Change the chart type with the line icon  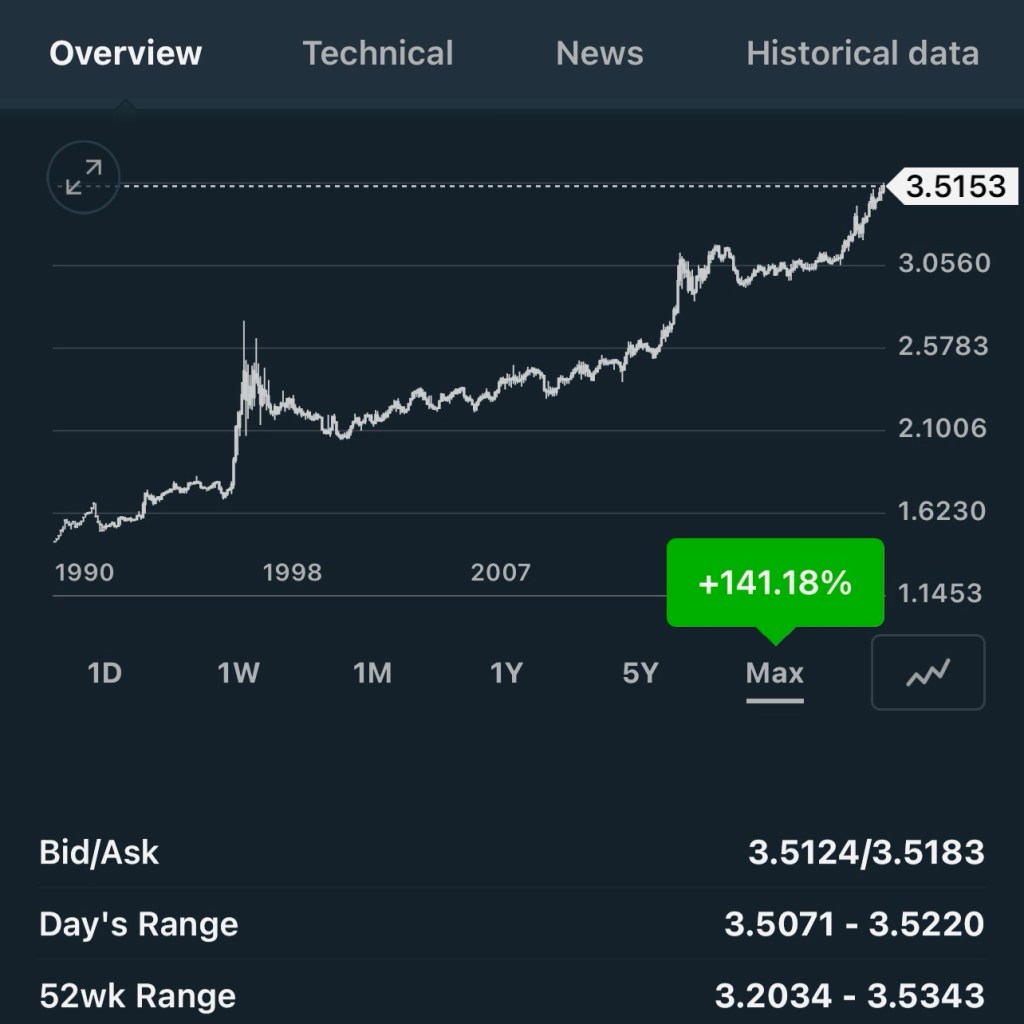tap(928, 673)
